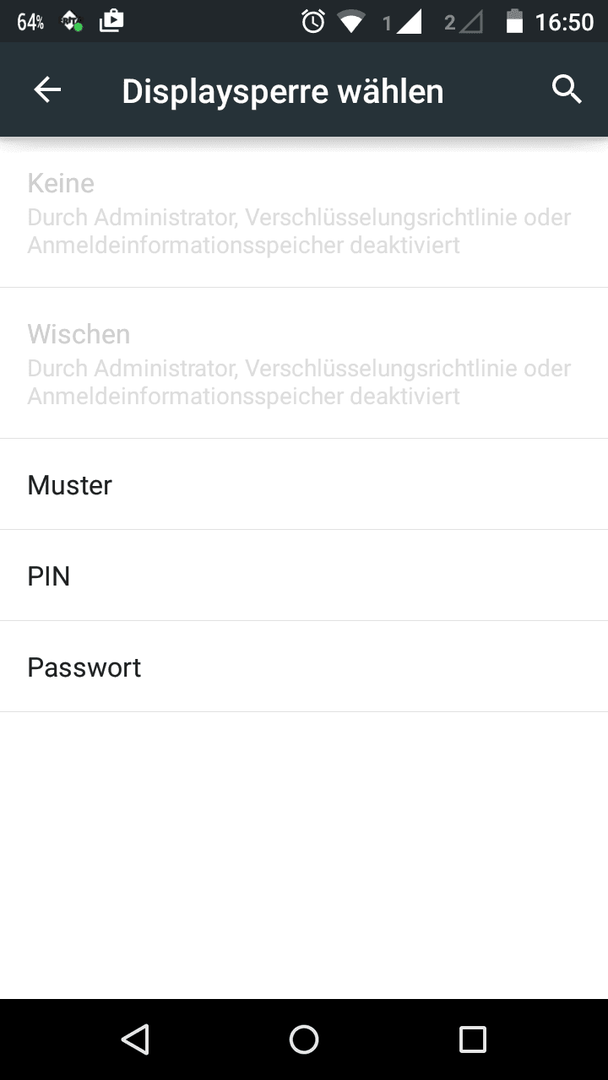Select Muster as screen lock

coord(304,484)
